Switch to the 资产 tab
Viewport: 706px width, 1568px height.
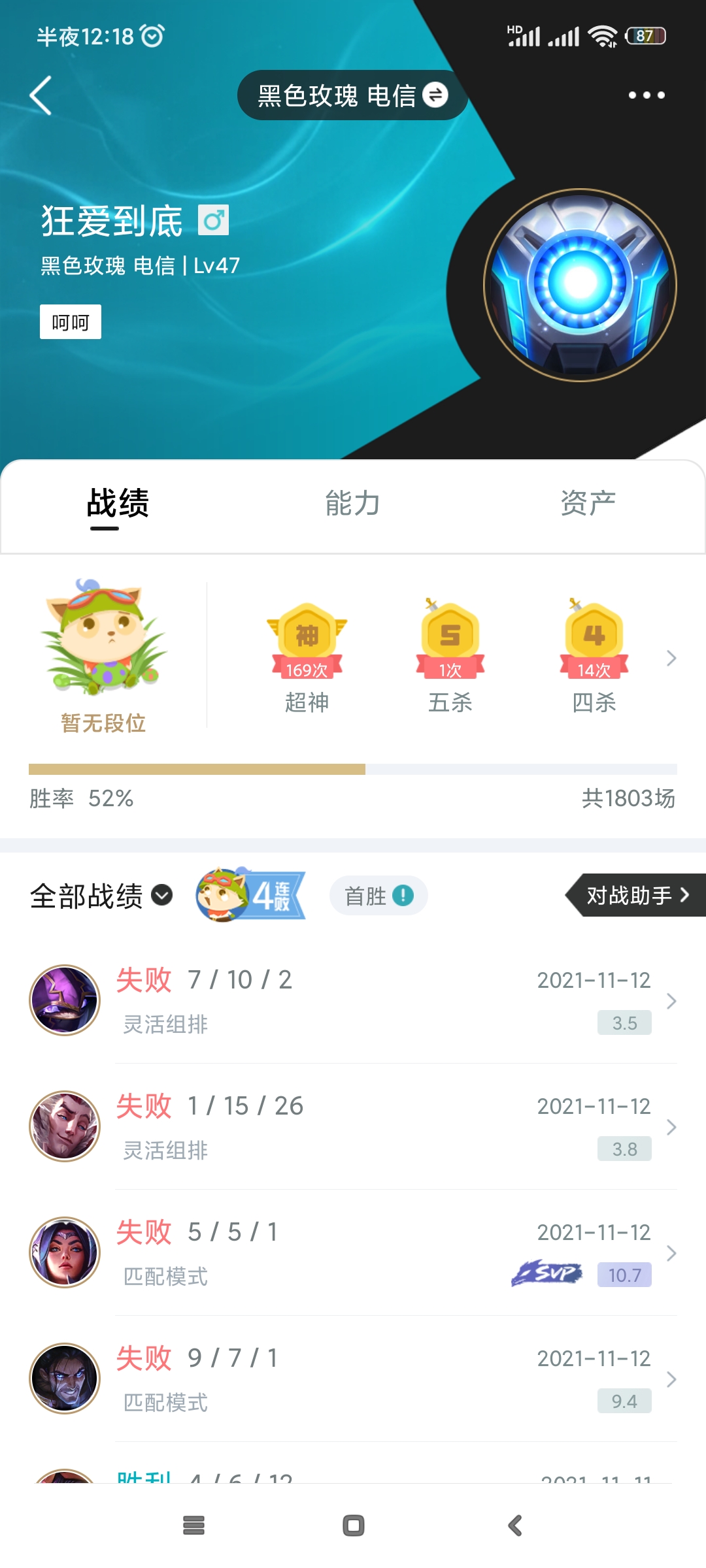pyautogui.click(x=588, y=504)
